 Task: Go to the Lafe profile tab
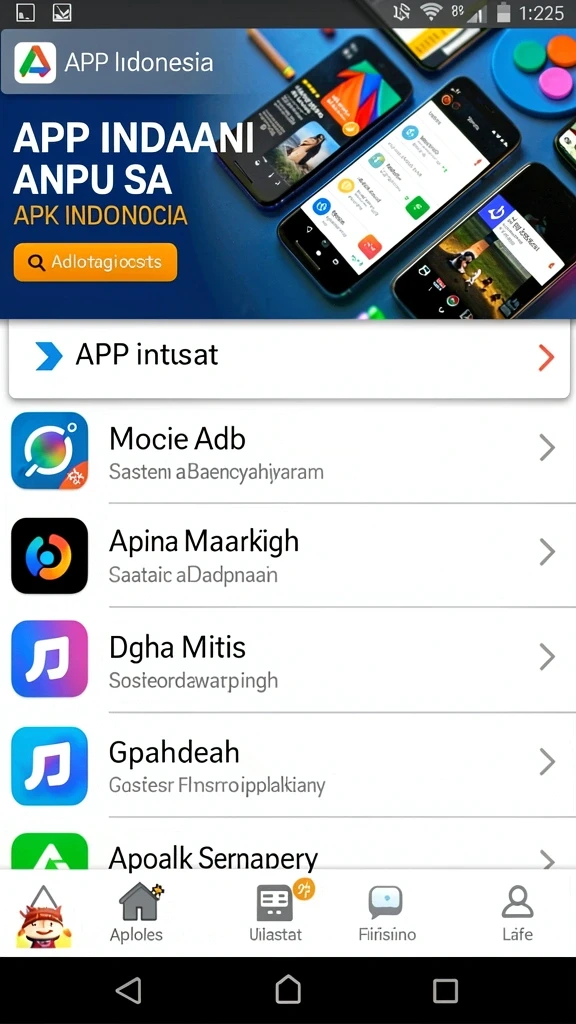click(x=517, y=912)
